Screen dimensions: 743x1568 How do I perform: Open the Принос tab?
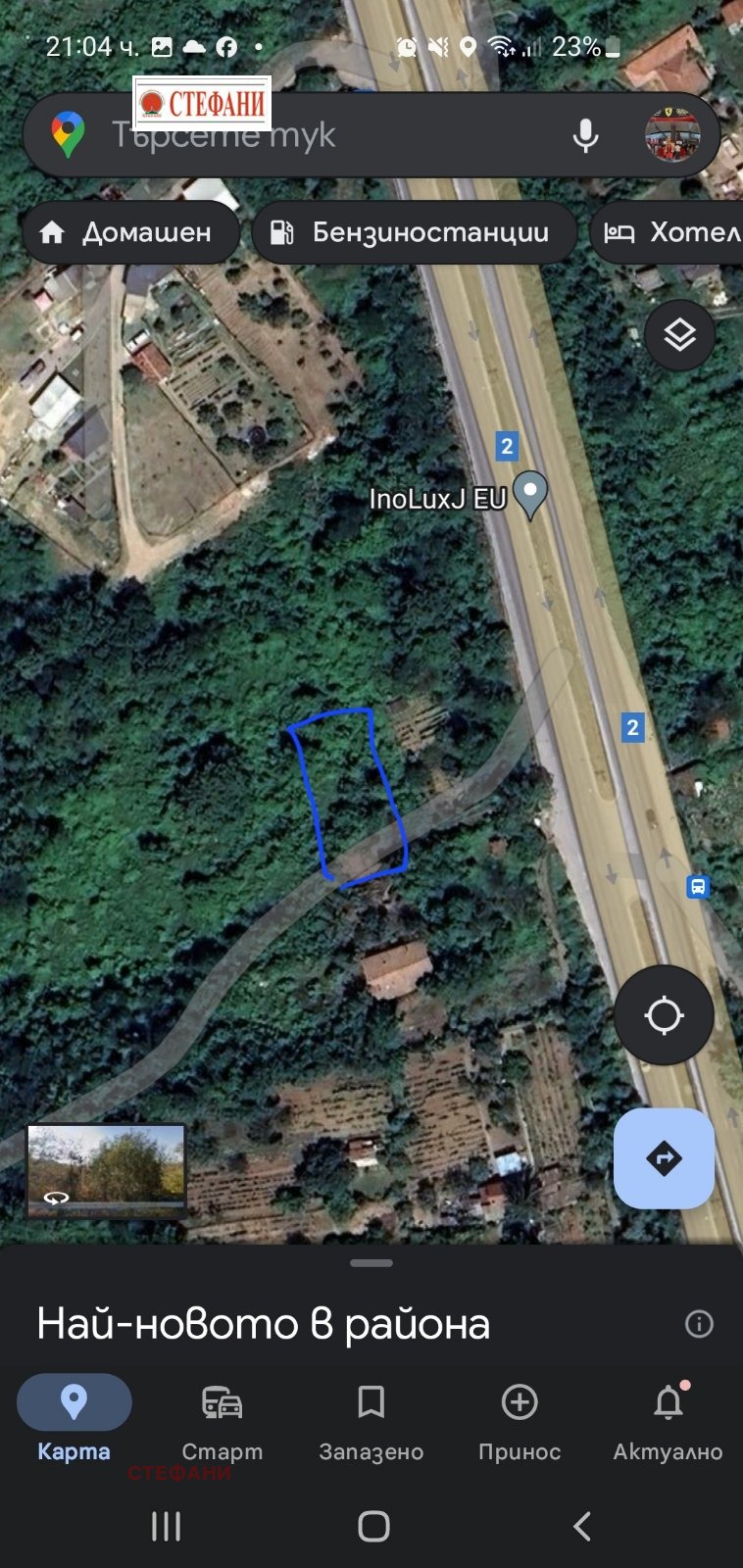520,1418
